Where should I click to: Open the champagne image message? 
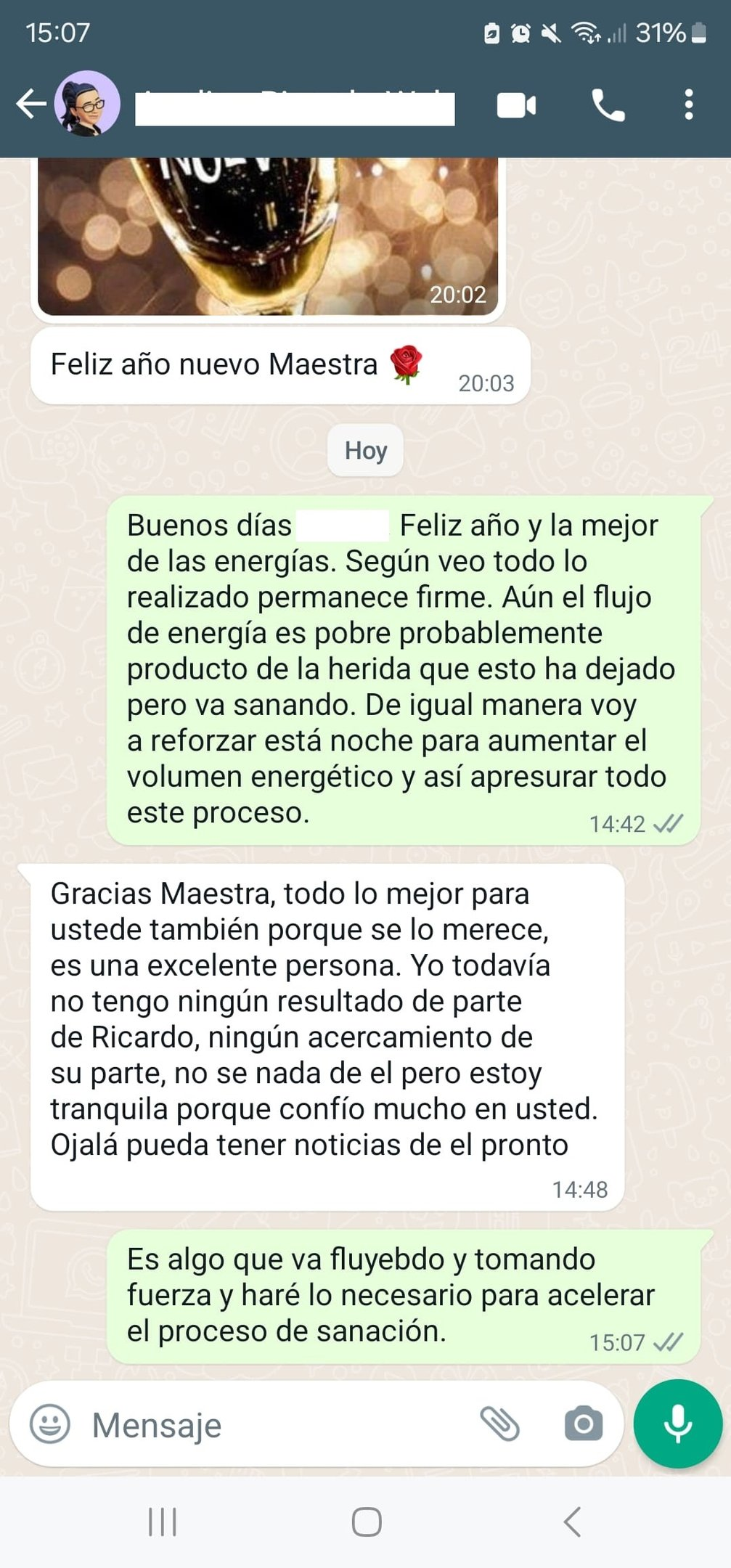click(x=269, y=232)
